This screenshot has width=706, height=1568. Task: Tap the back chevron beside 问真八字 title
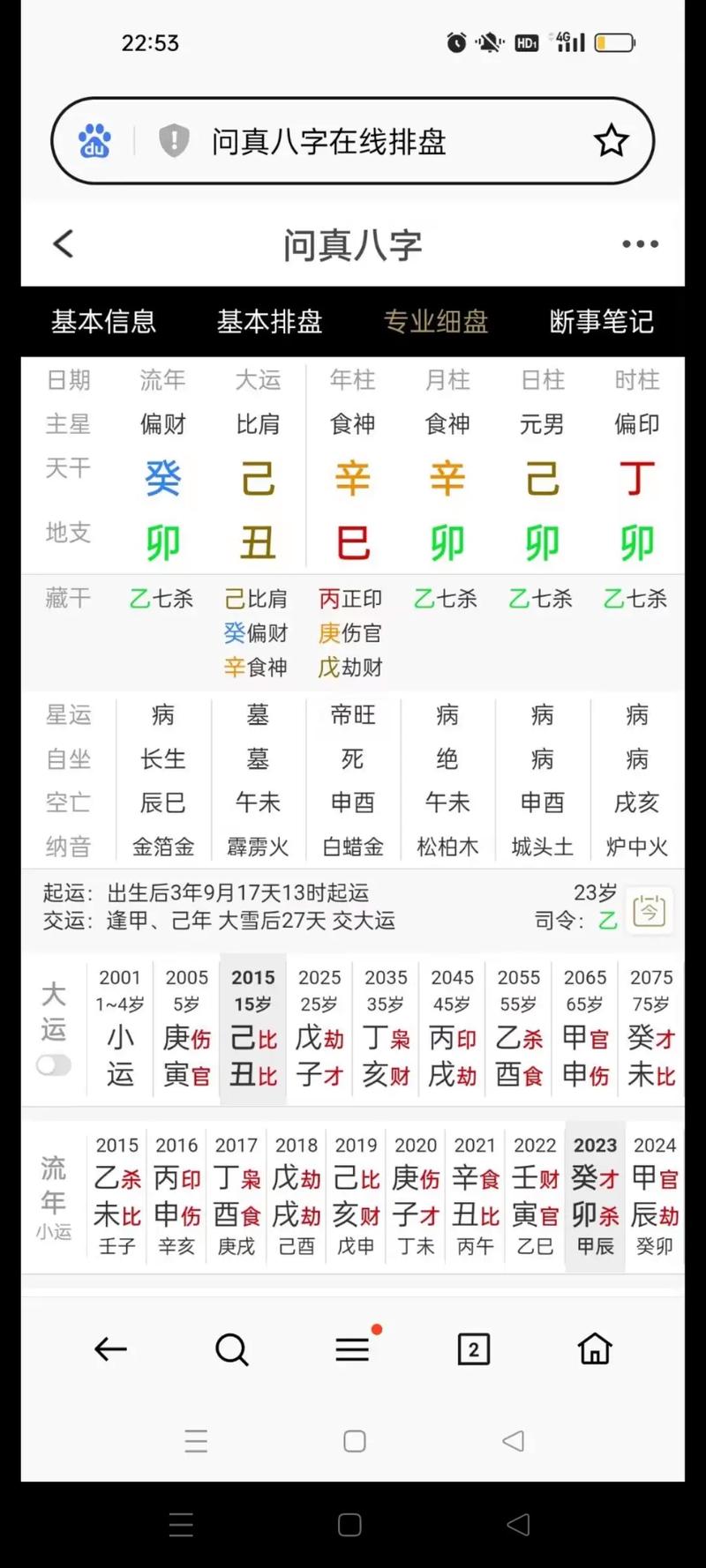(63, 244)
